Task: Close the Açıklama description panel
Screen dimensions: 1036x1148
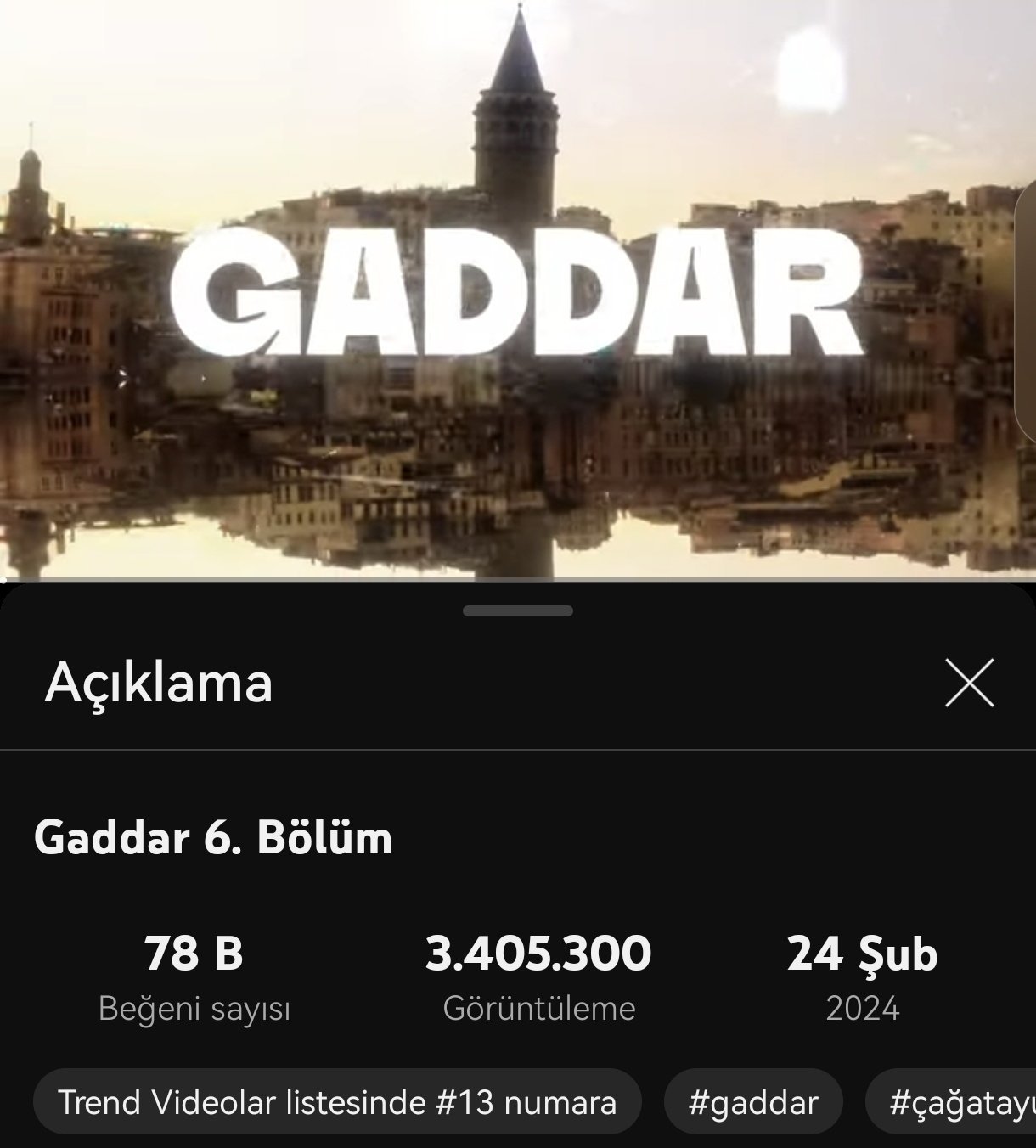Action: [969, 682]
